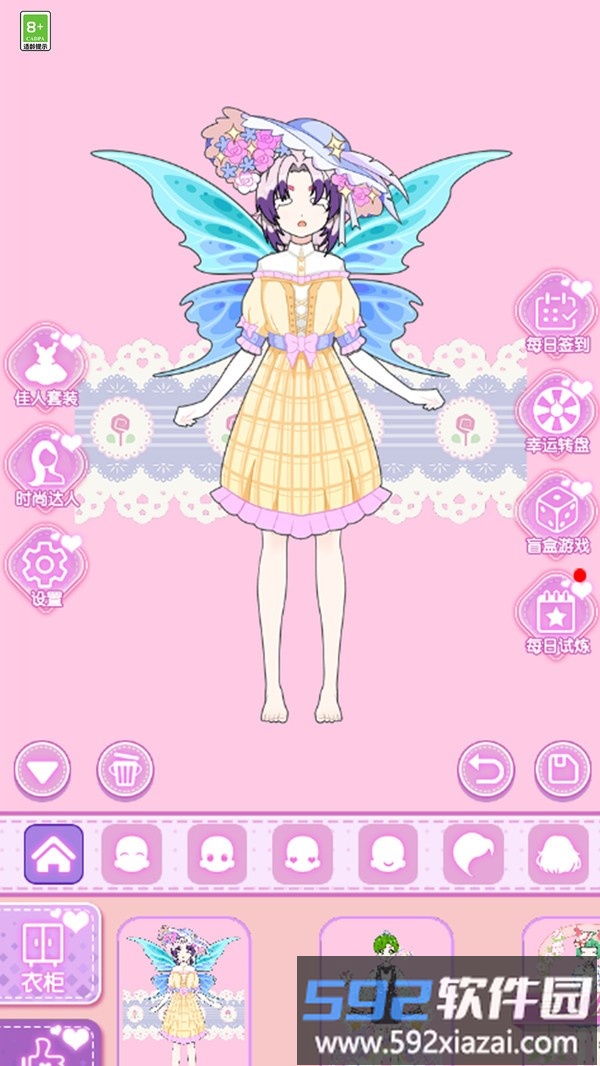Tap the trash bin to clear outfit
This screenshot has height=1066, width=600.
click(x=125, y=771)
